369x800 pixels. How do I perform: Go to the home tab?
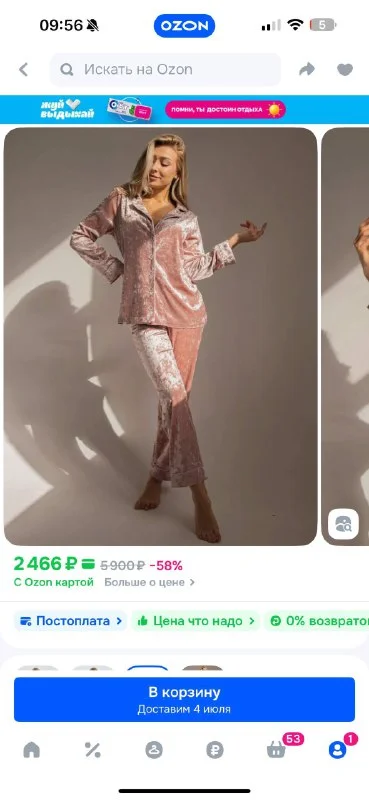32,749
